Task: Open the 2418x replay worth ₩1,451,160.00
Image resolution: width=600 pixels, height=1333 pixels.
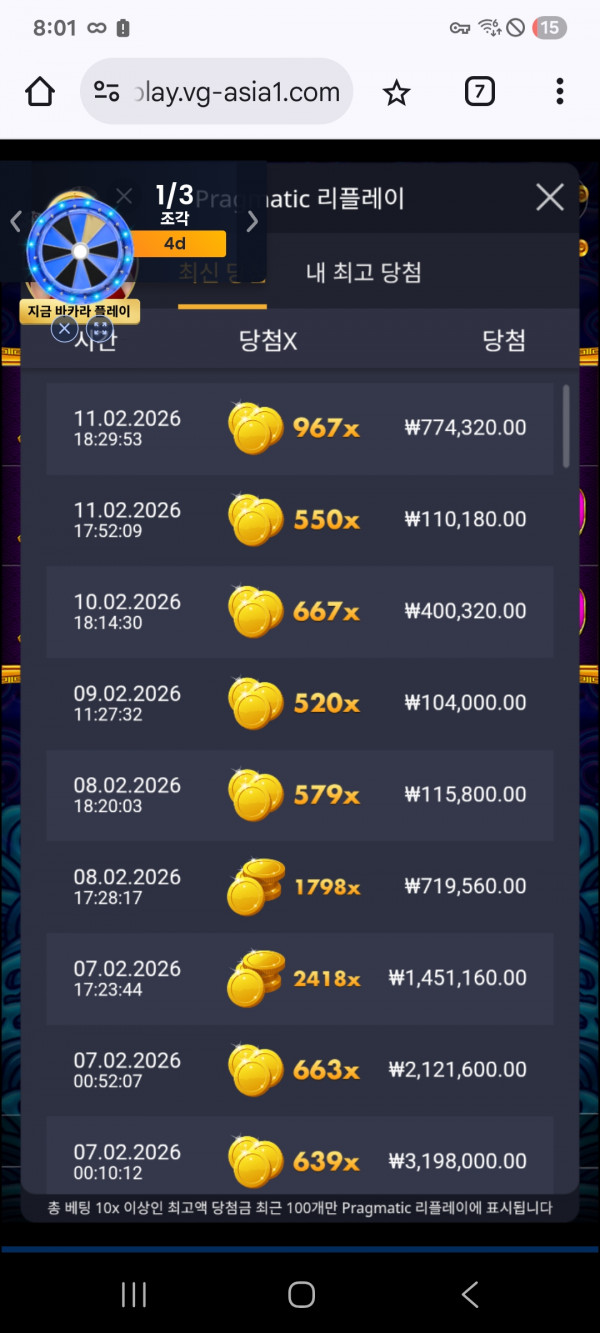Action: click(x=299, y=978)
